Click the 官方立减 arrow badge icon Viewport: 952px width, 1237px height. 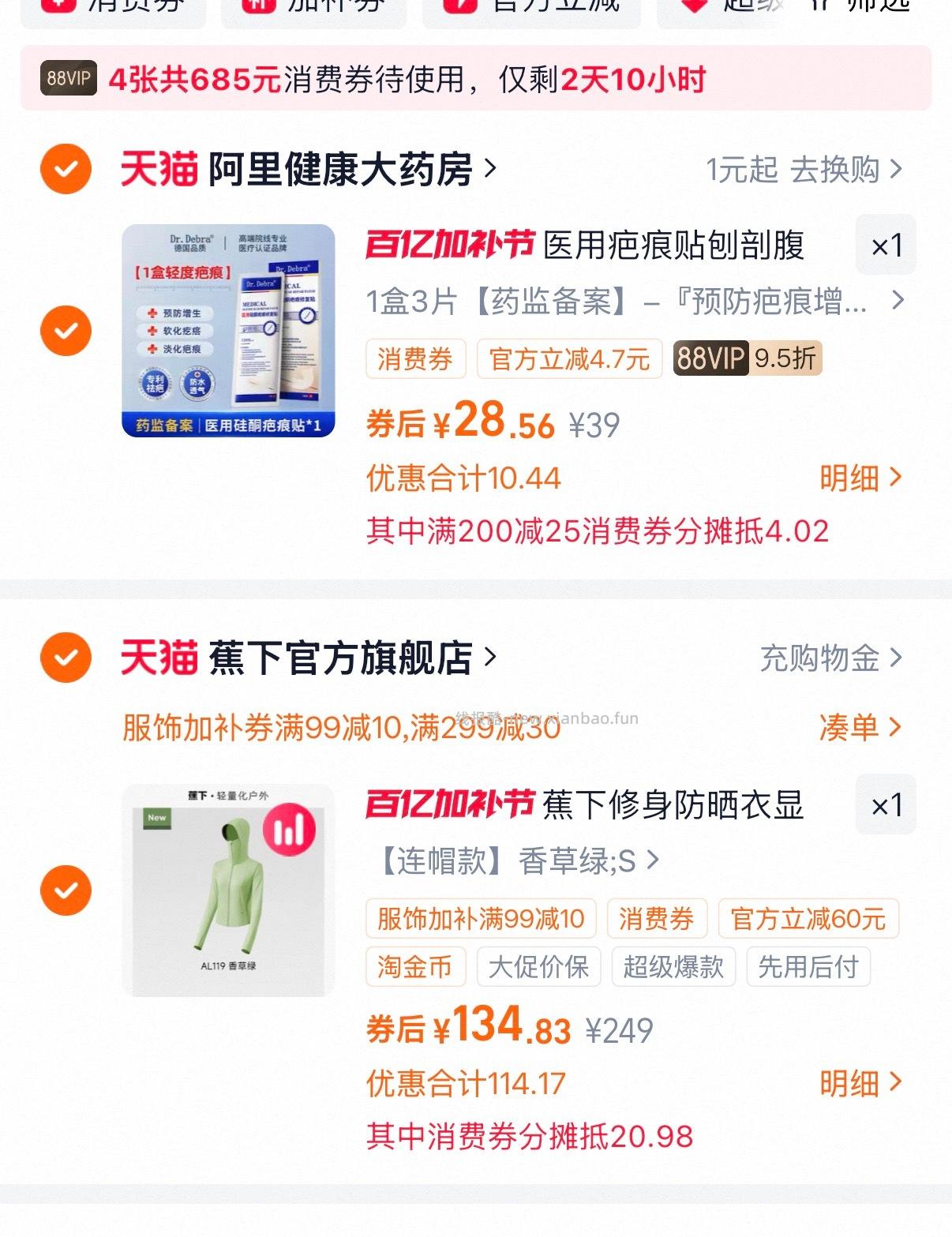(x=460, y=6)
